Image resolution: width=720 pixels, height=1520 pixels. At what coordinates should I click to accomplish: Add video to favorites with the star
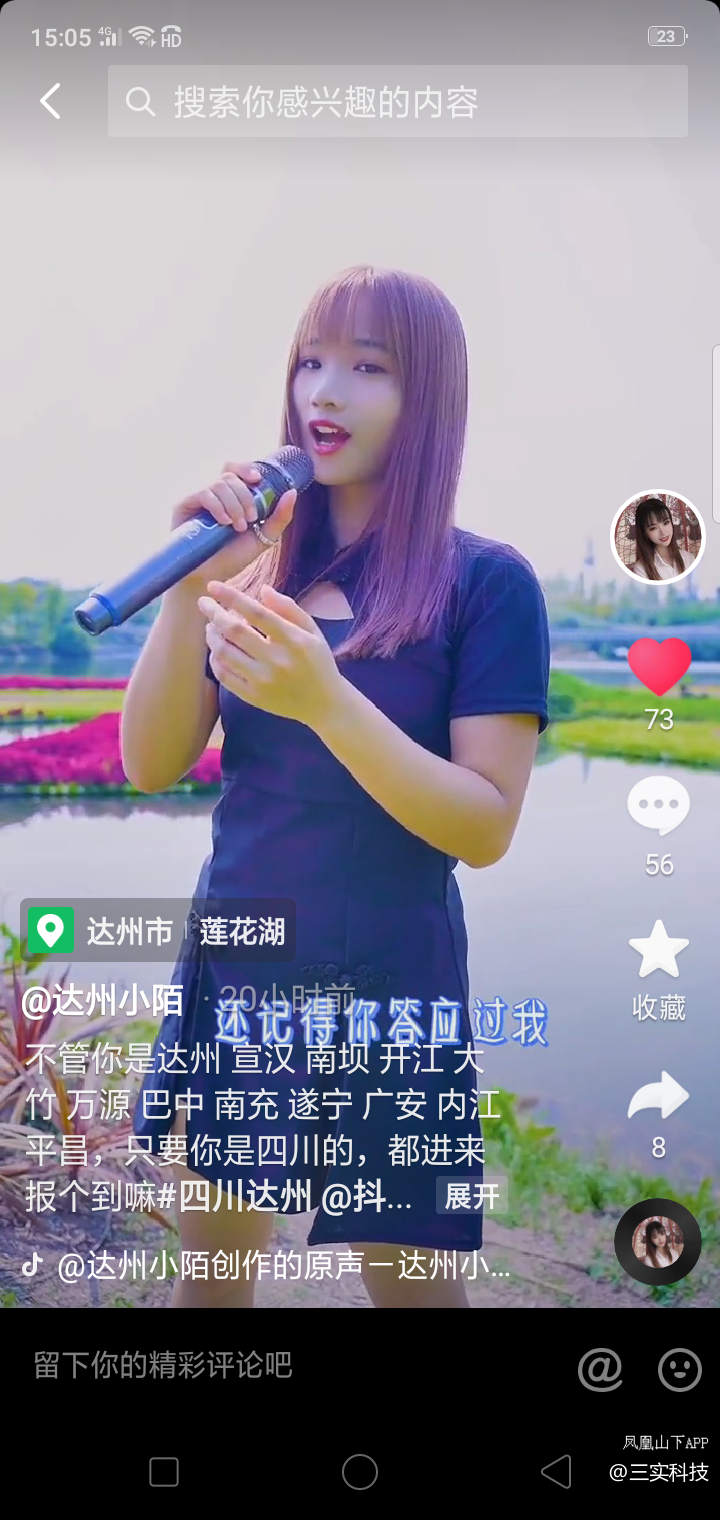(x=658, y=950)
